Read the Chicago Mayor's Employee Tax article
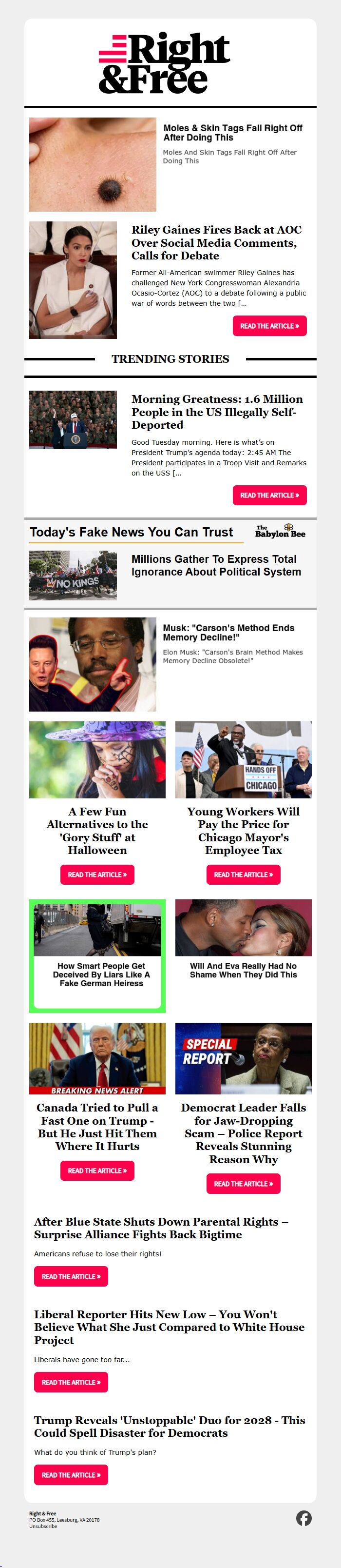341x1568 pixels. [x=243, y=874]
